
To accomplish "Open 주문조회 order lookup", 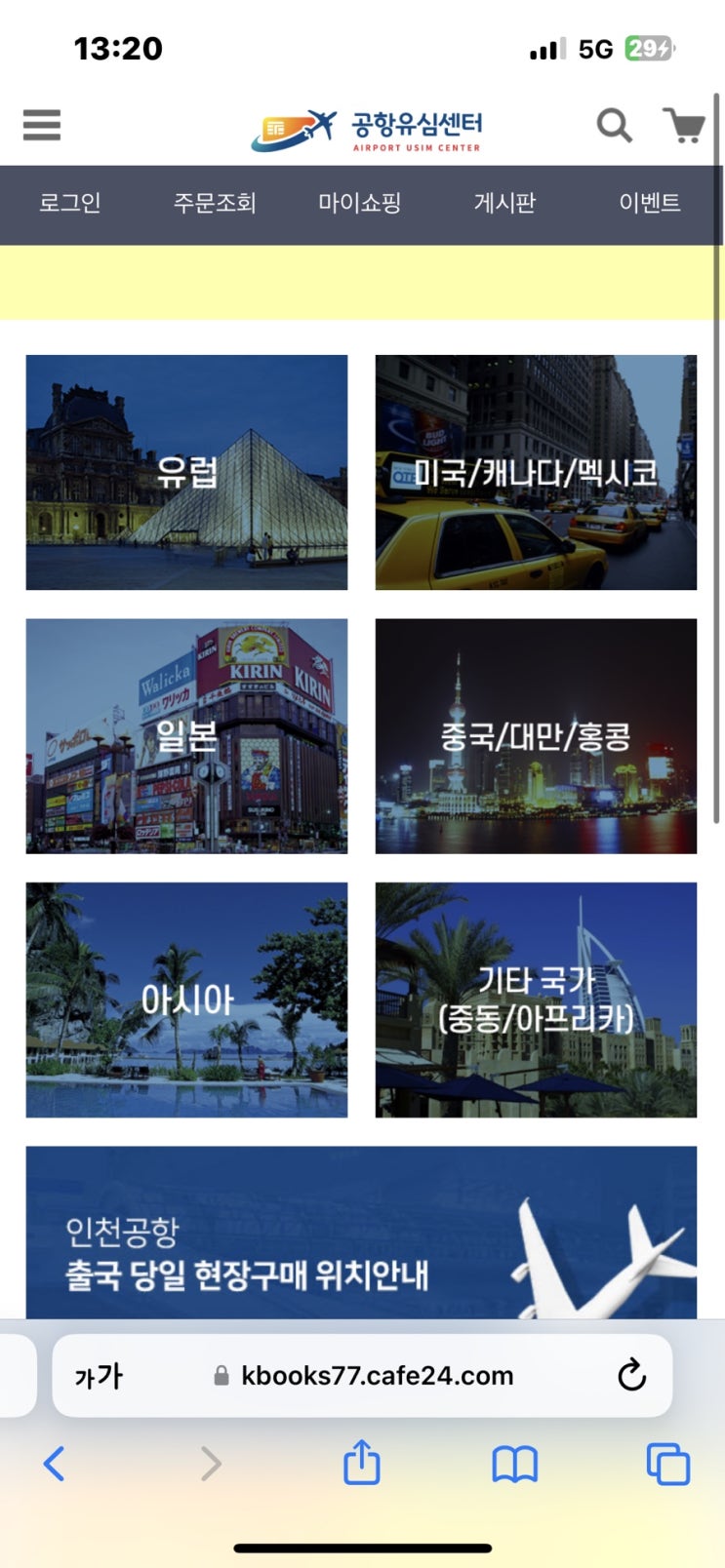I will pyautogui.click(x=215, y=203).
